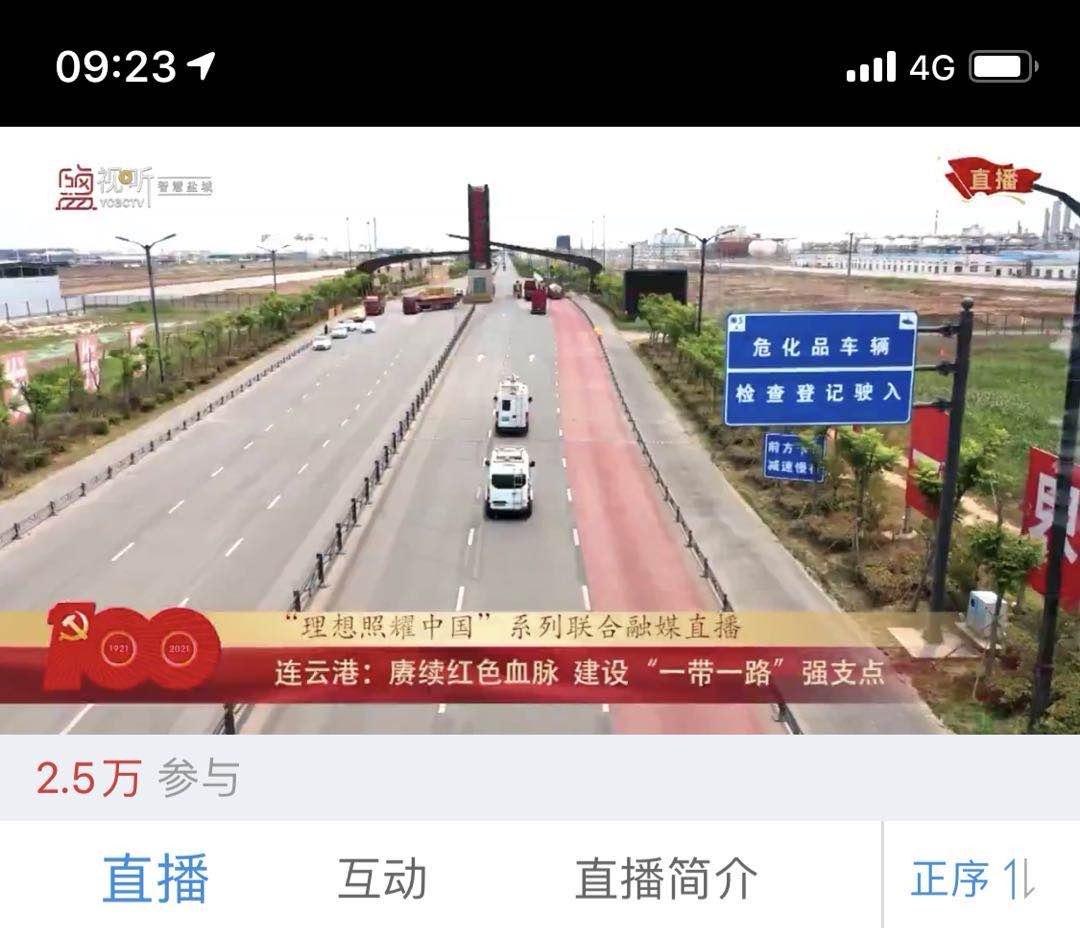This screenshot has height=928, width=1080.
Task: Select the 直播简介 tab
Action: pos(665,879)
